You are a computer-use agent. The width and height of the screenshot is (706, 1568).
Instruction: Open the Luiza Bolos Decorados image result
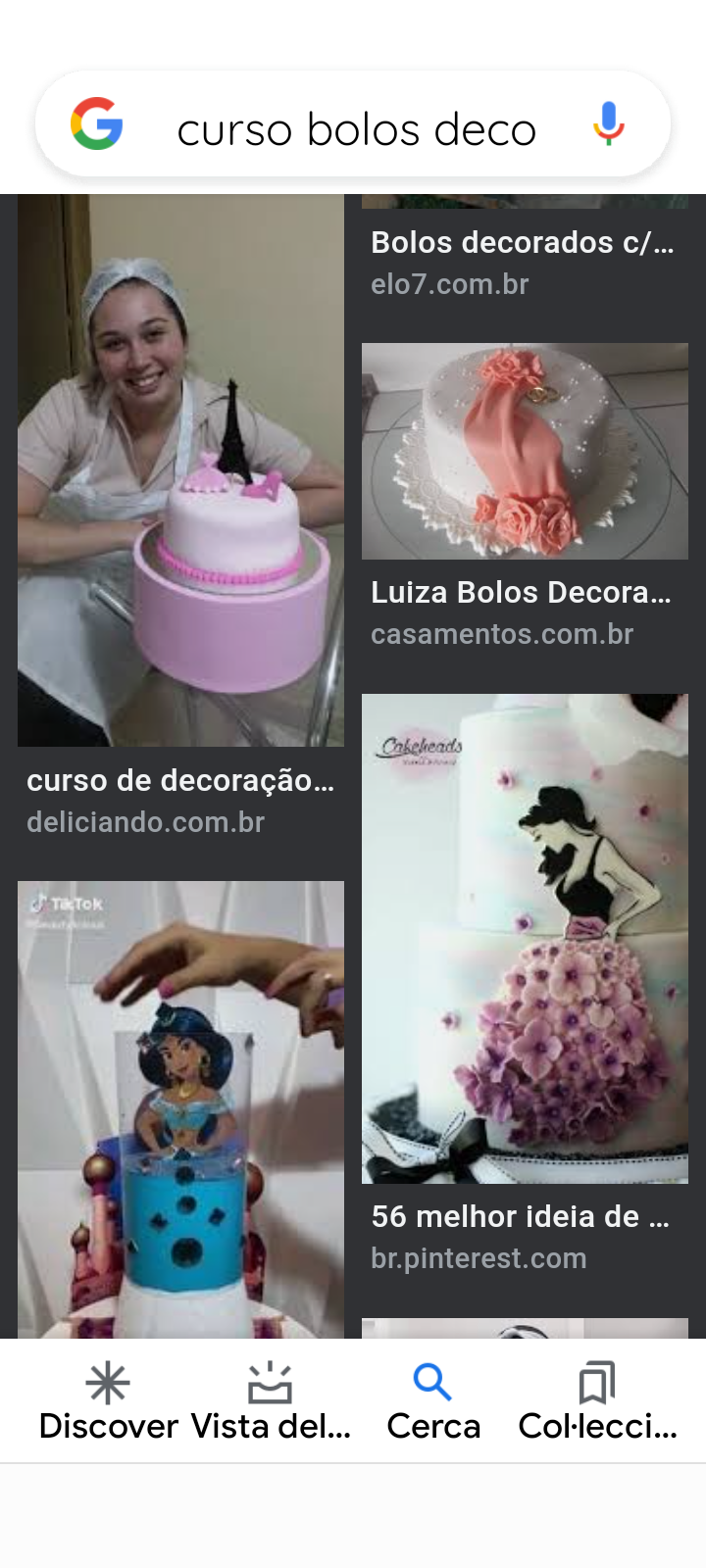pos(525,452)
